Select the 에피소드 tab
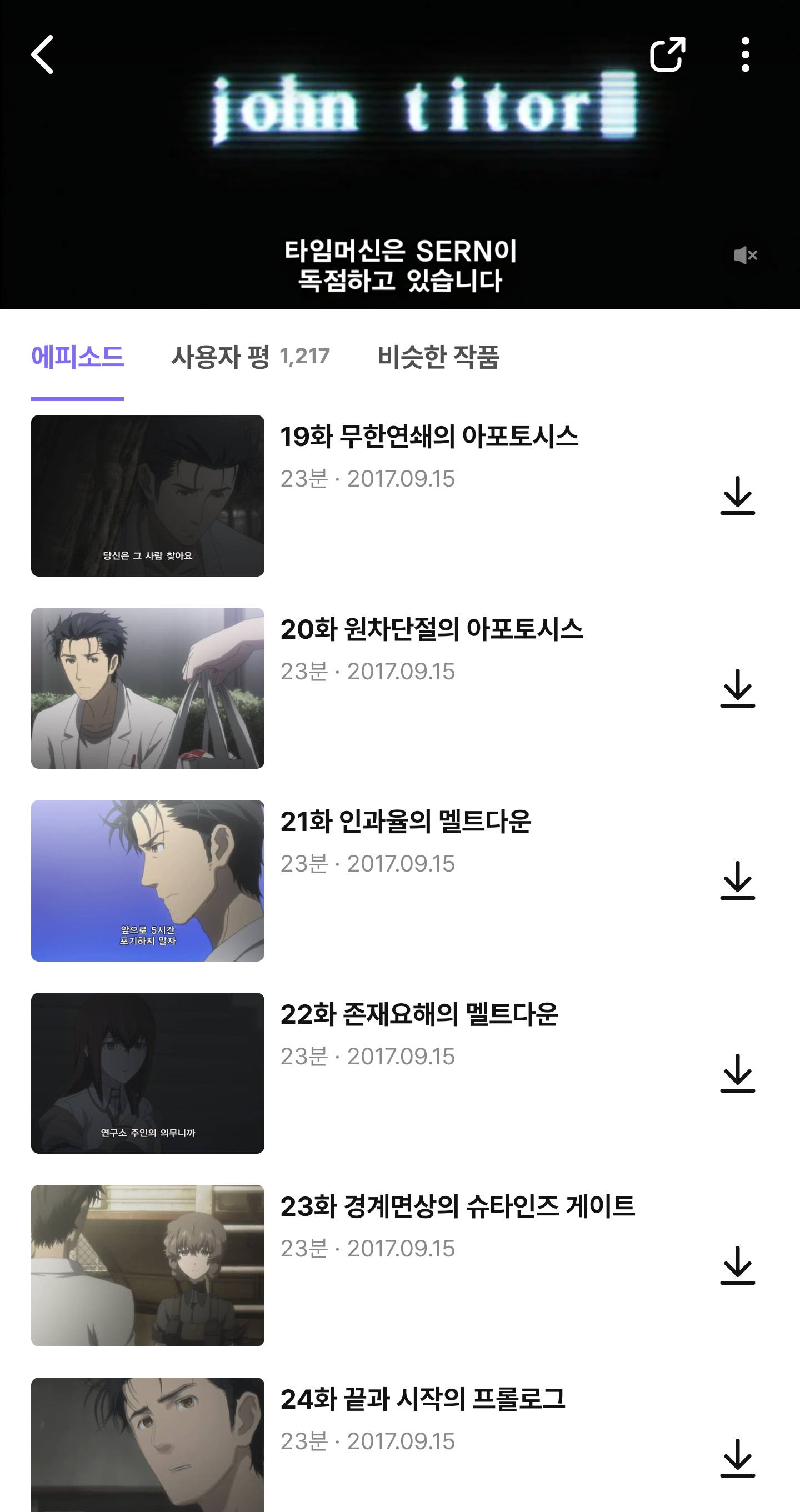The height and width of the screenshot is (1512, 800). [x=77, y=356]
